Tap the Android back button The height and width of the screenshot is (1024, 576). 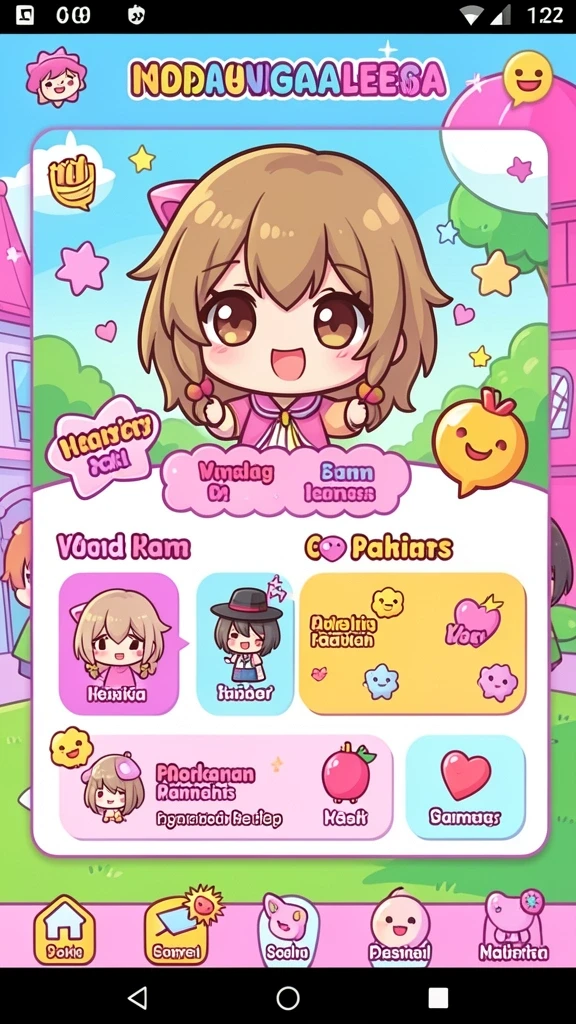[x=138, y=997]
